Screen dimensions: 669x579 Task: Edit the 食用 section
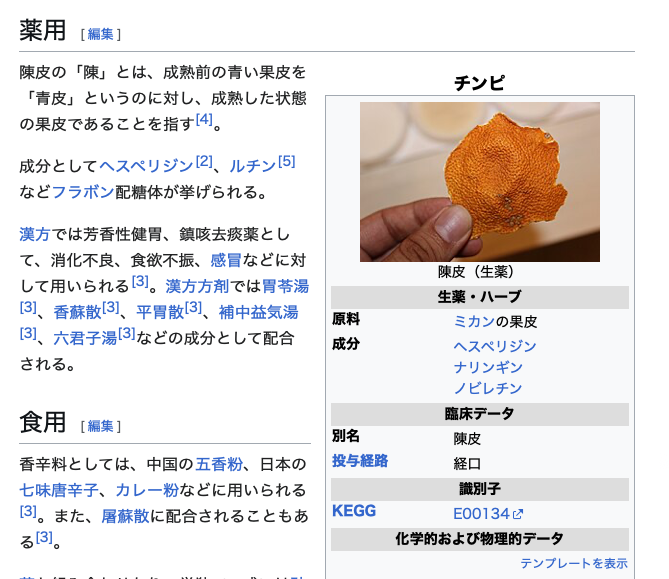100,426
